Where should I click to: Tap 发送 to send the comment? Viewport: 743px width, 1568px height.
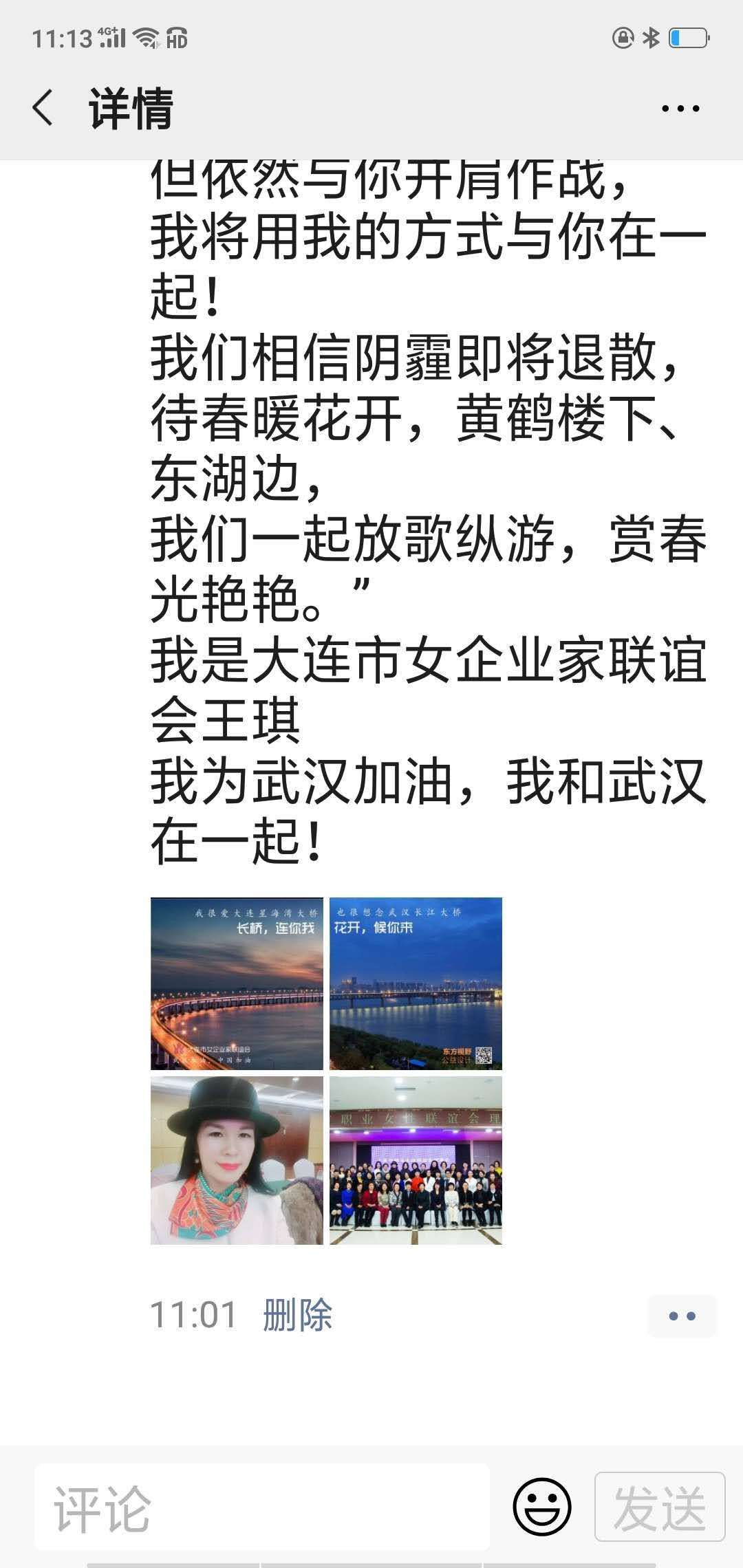click(x=659, y=1507)
